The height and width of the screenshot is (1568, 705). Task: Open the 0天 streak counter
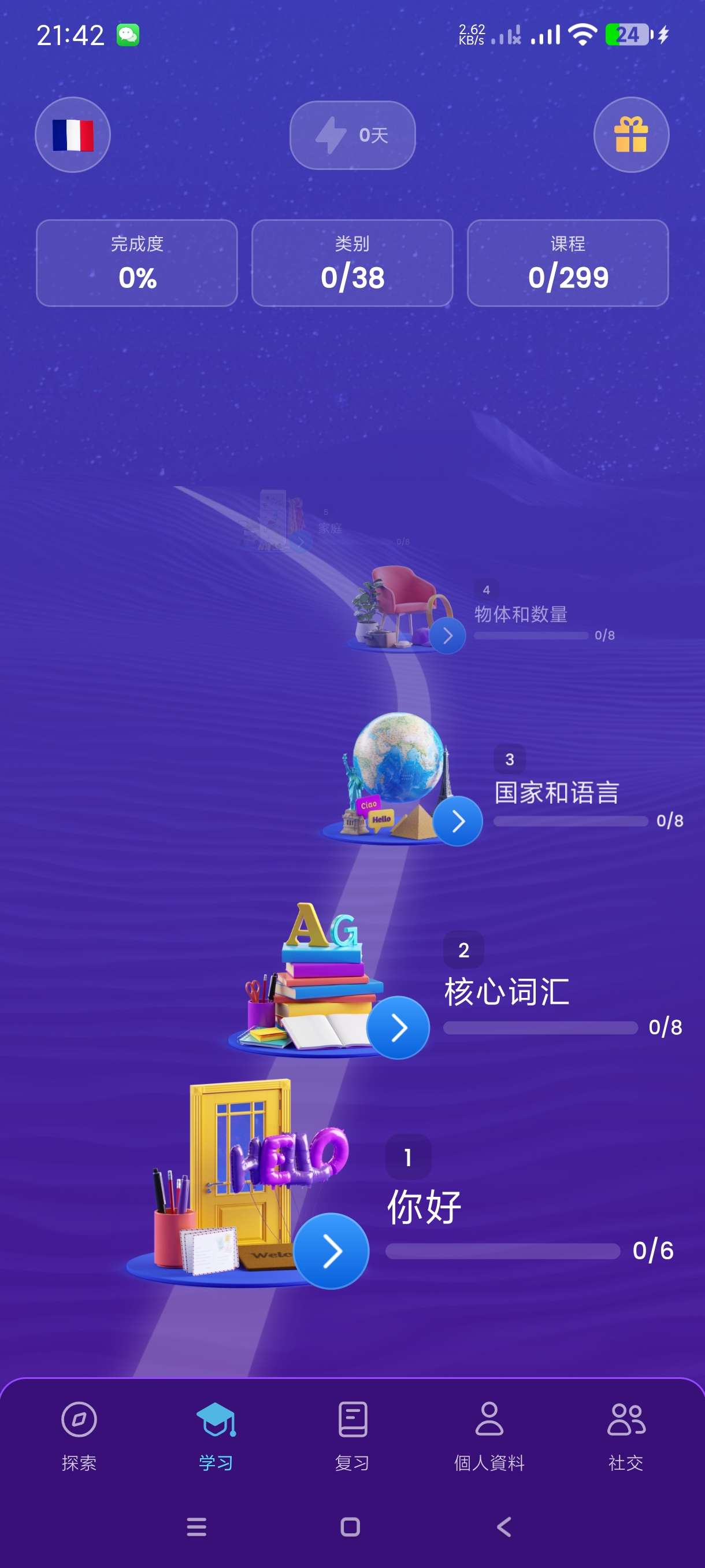point(352,135)
